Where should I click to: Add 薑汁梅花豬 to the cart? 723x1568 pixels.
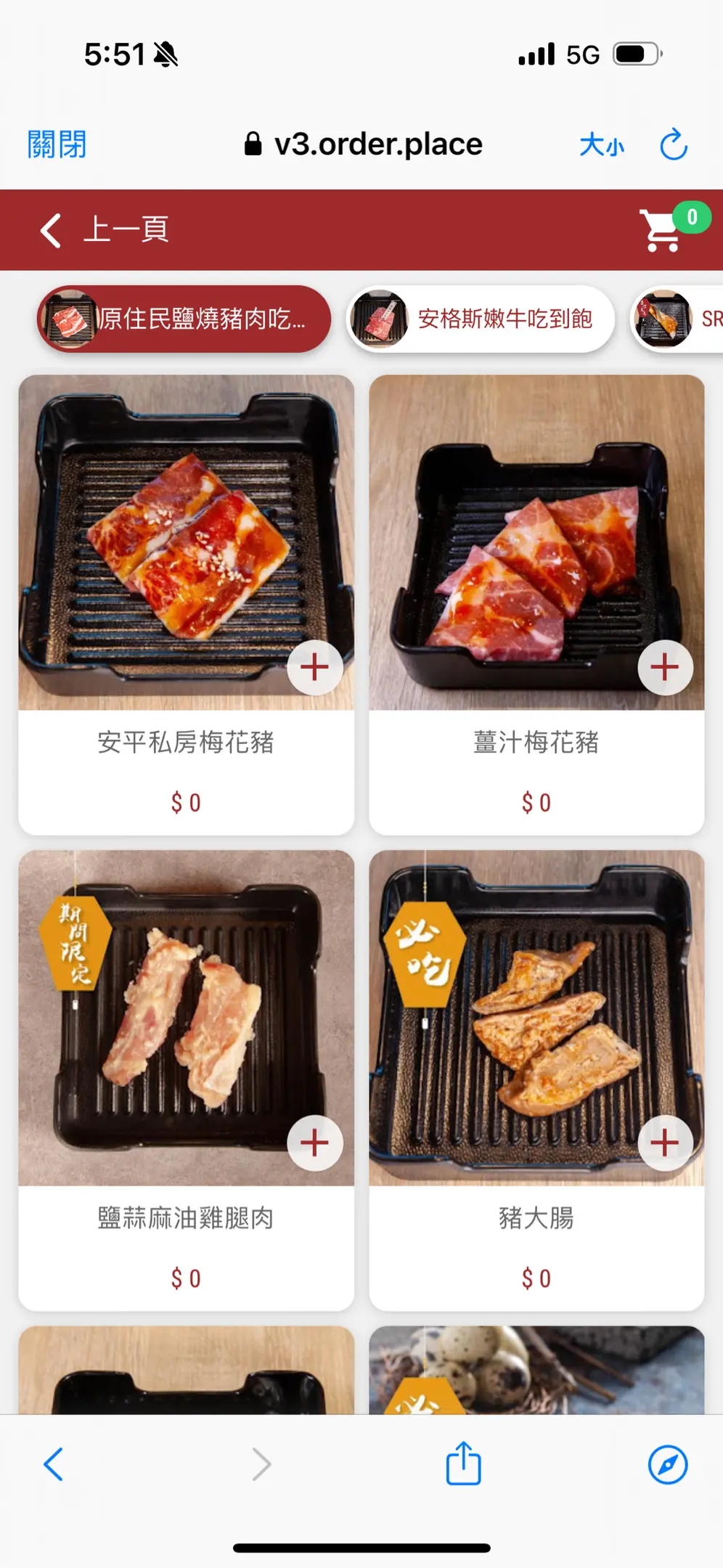(664, 667)
